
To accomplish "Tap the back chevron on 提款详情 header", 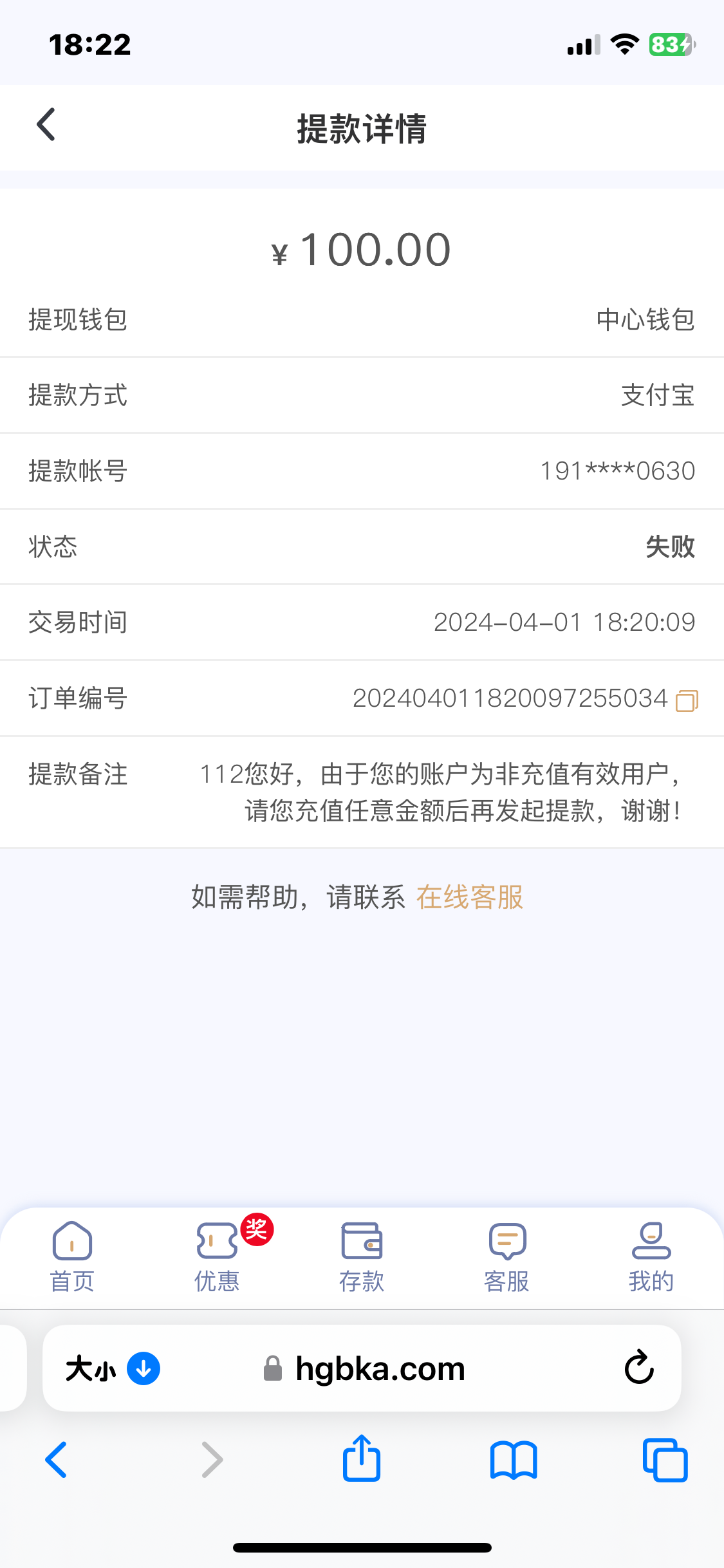I will pyautogui.click(x=46, y=124).
